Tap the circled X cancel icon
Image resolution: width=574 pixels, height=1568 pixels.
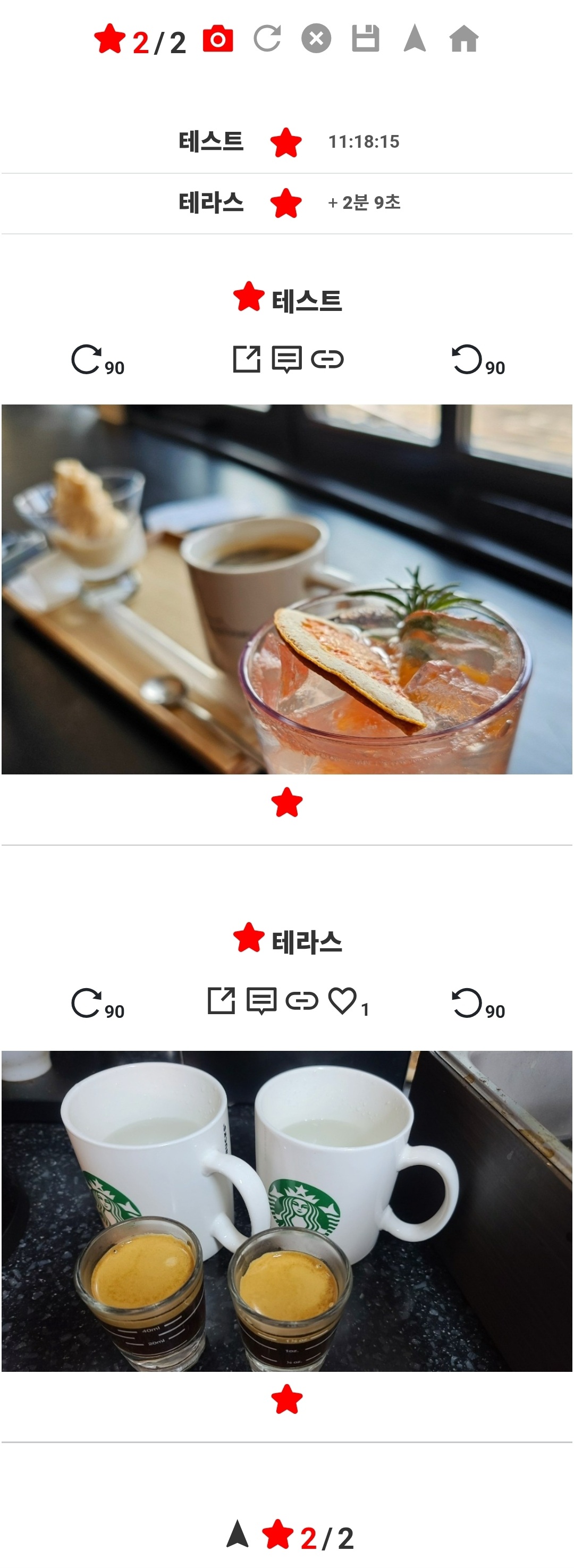(317, 39)
